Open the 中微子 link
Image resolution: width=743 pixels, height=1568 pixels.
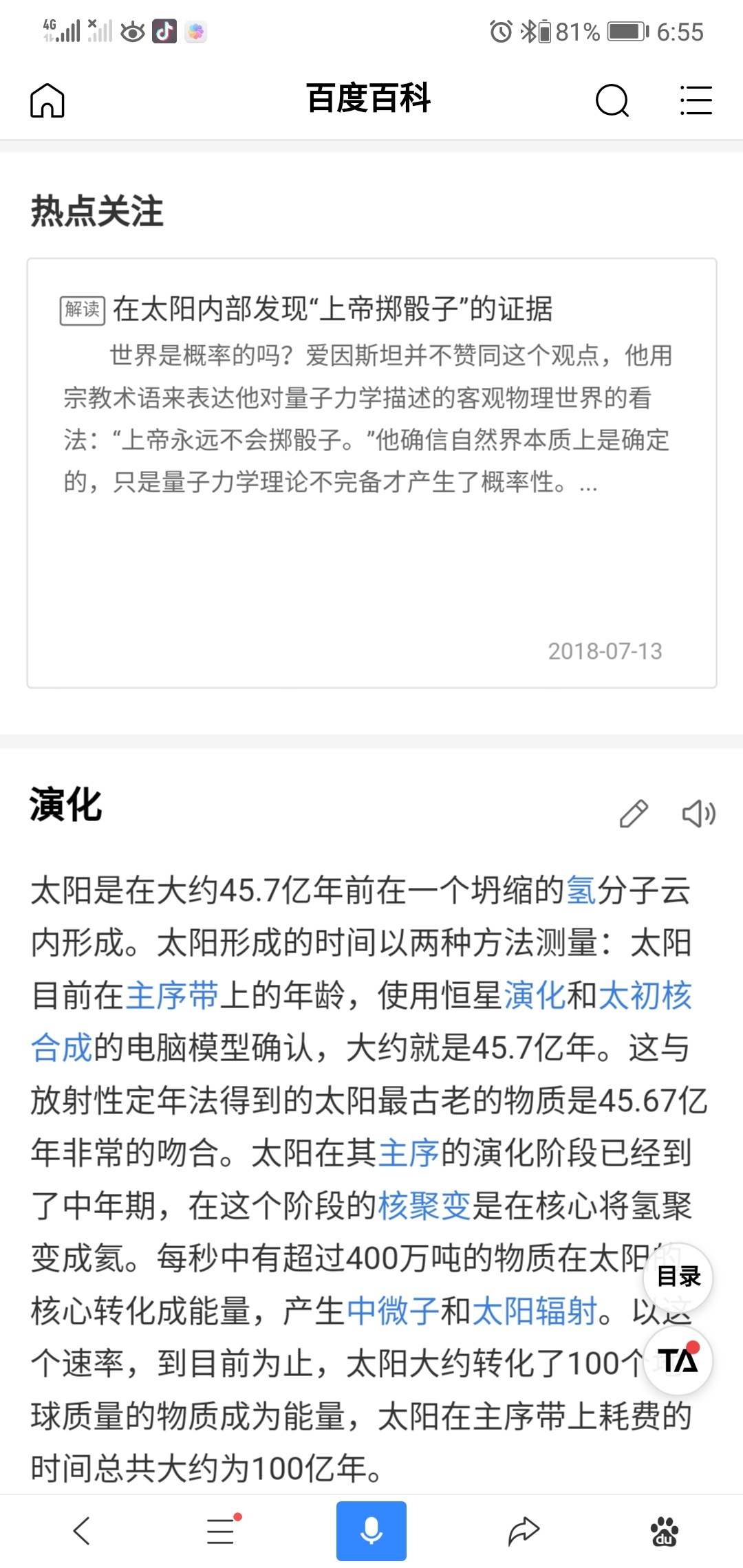click(393, 1310)
